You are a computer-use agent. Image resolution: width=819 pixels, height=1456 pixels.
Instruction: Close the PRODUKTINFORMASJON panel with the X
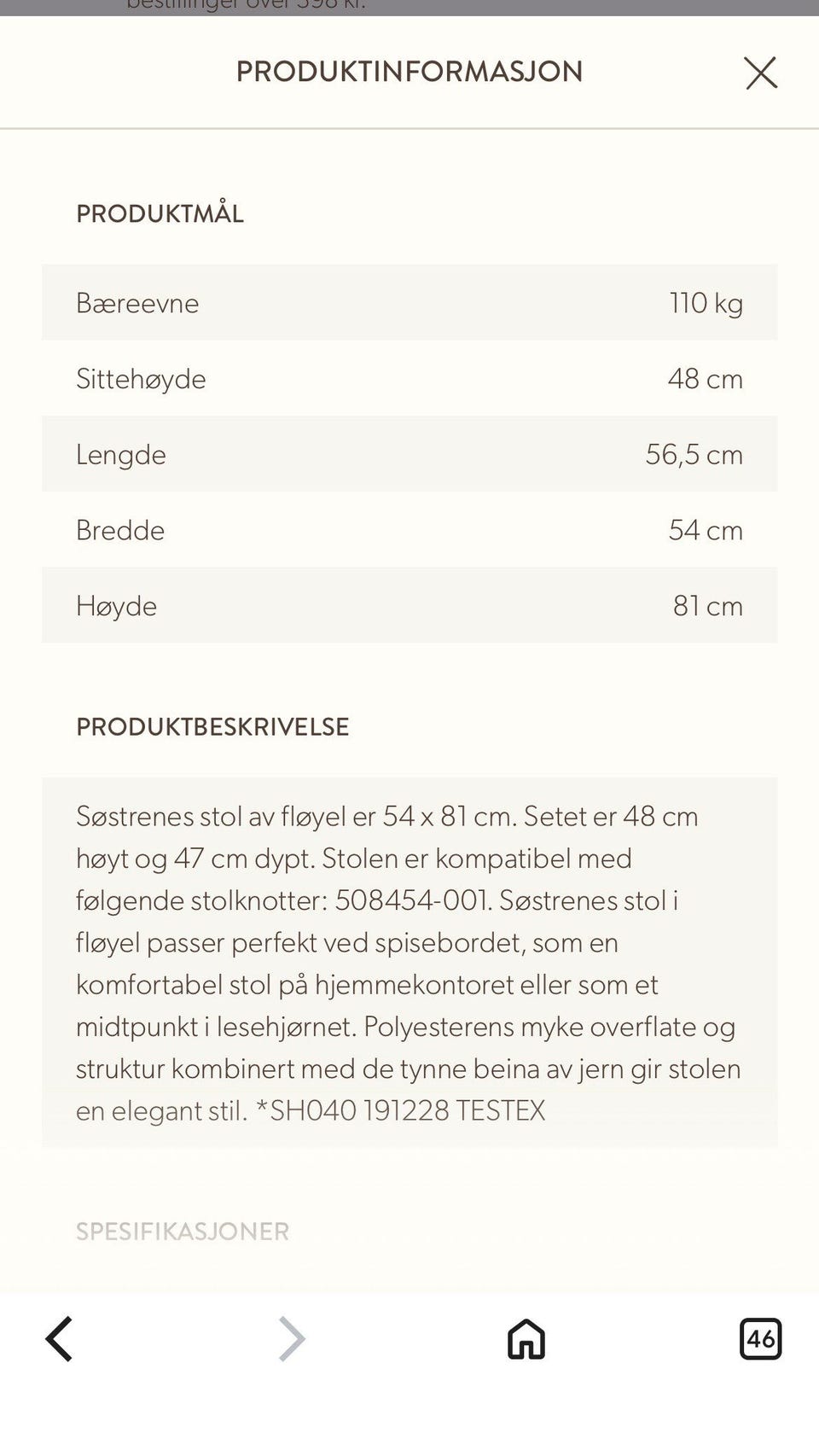click(x=760, y=73)
